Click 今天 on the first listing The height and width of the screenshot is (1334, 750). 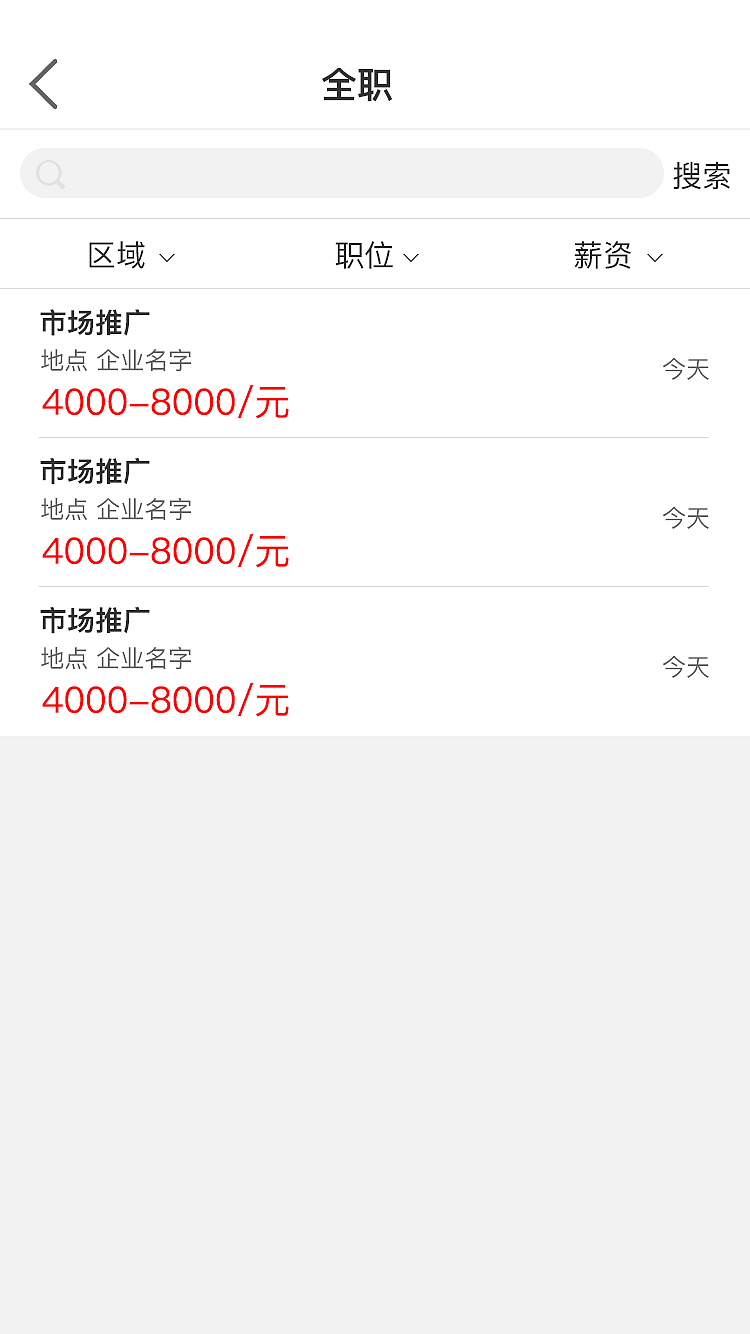click(685, 369)
